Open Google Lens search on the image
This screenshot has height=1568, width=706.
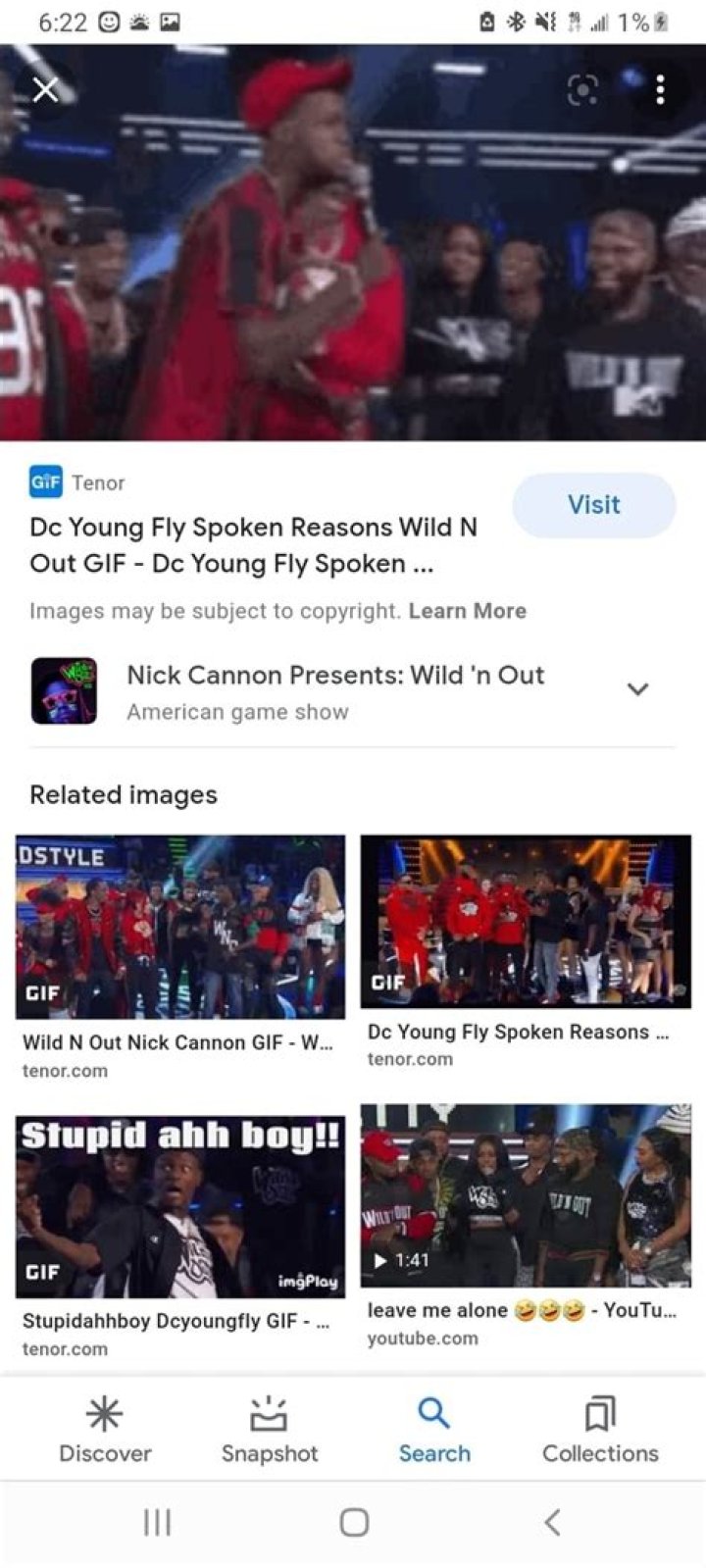click(x=582, y=89)
